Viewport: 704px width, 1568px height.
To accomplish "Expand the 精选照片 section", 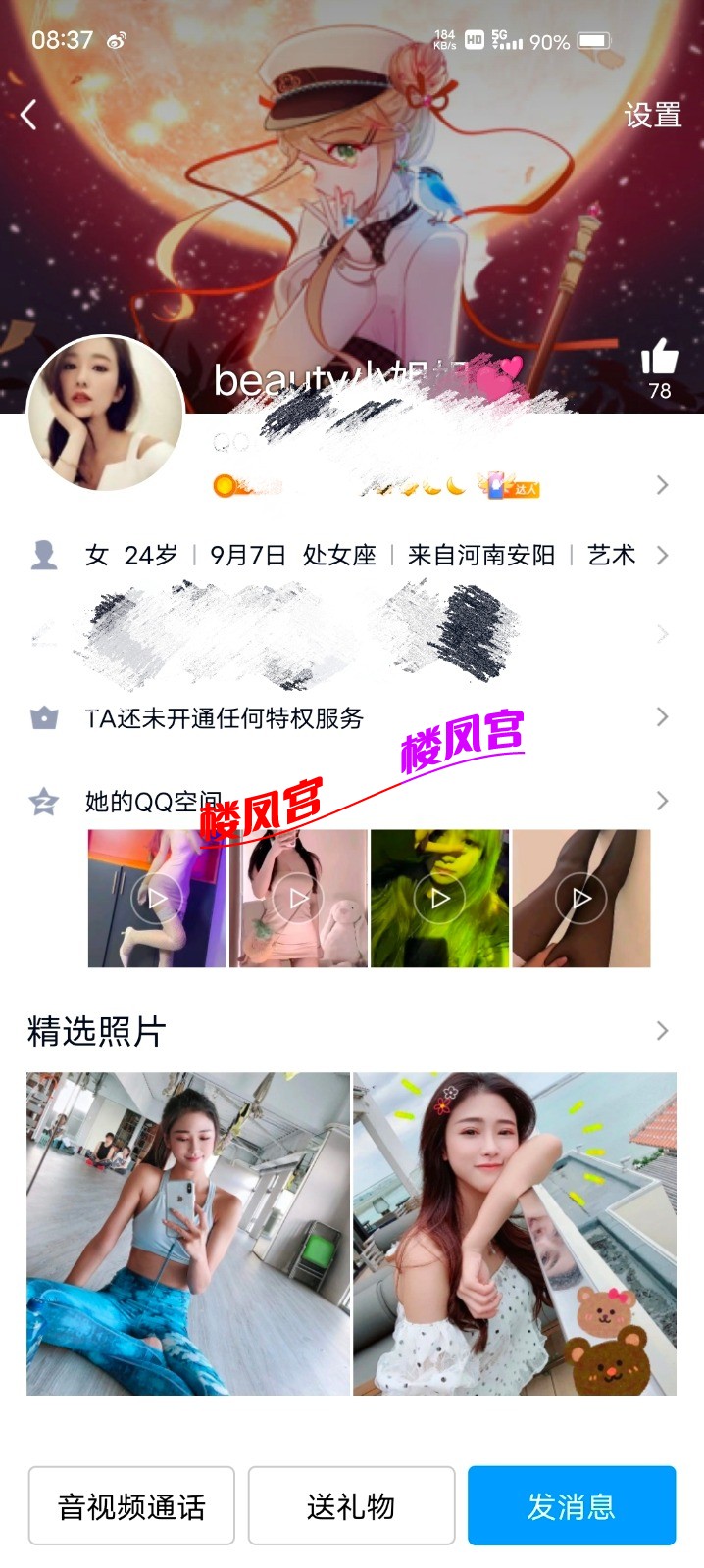I will (x=662, y=1031).
